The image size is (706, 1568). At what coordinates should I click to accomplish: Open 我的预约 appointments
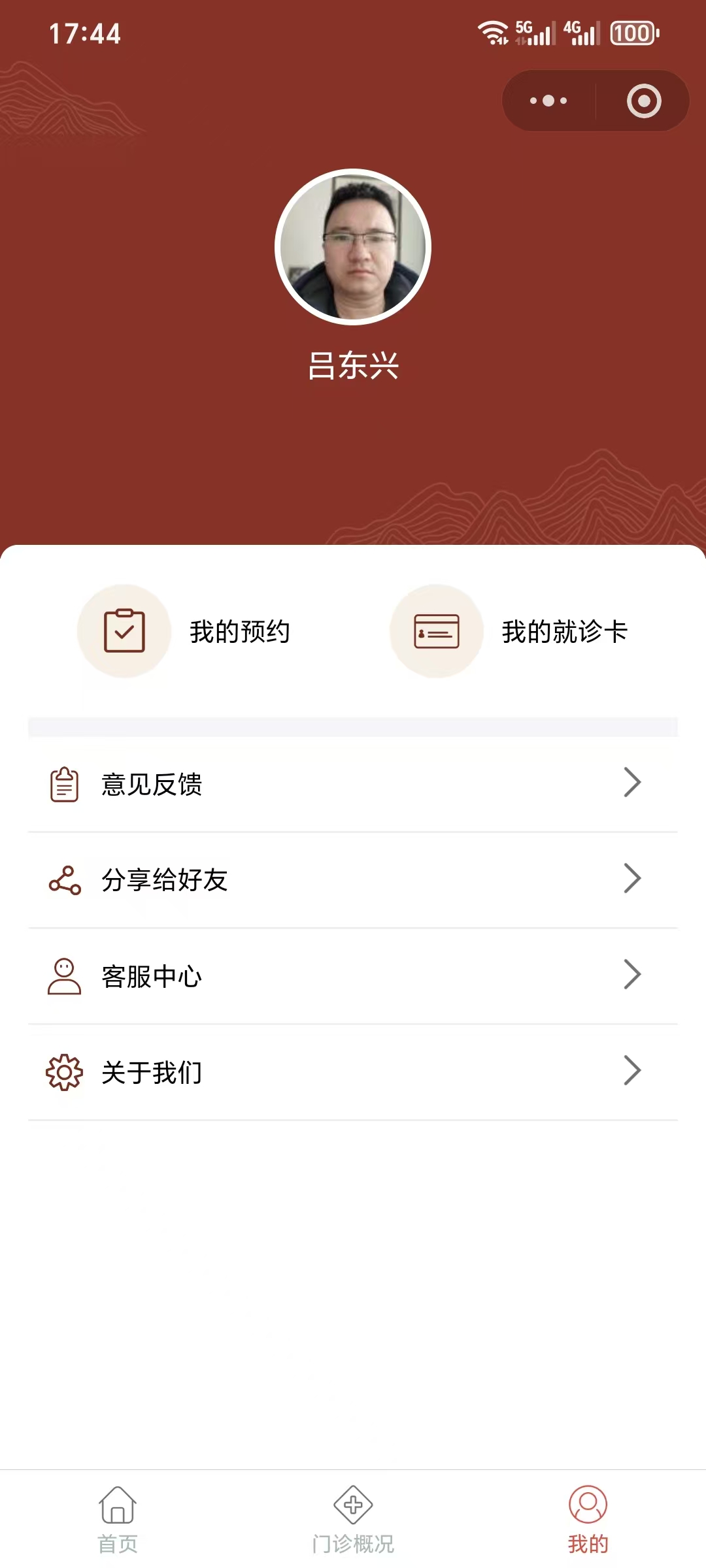point(185,631)
